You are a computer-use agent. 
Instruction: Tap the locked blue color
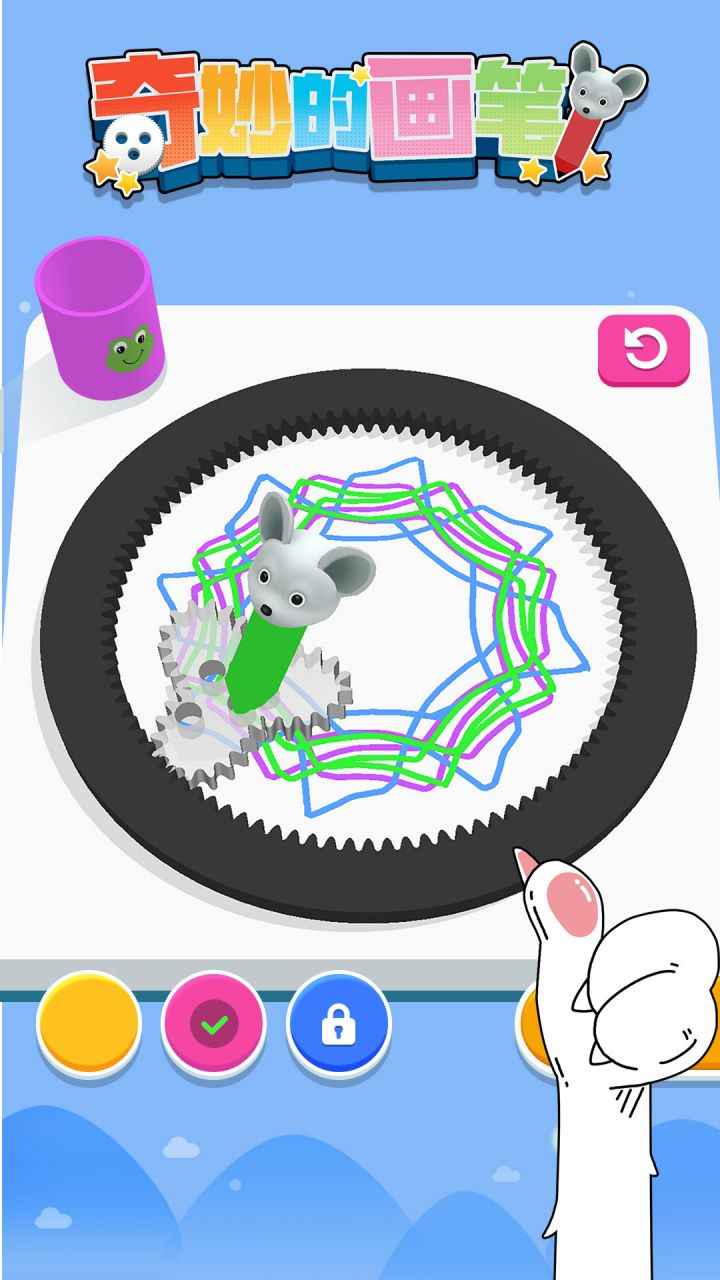(x=339, y=1024)
